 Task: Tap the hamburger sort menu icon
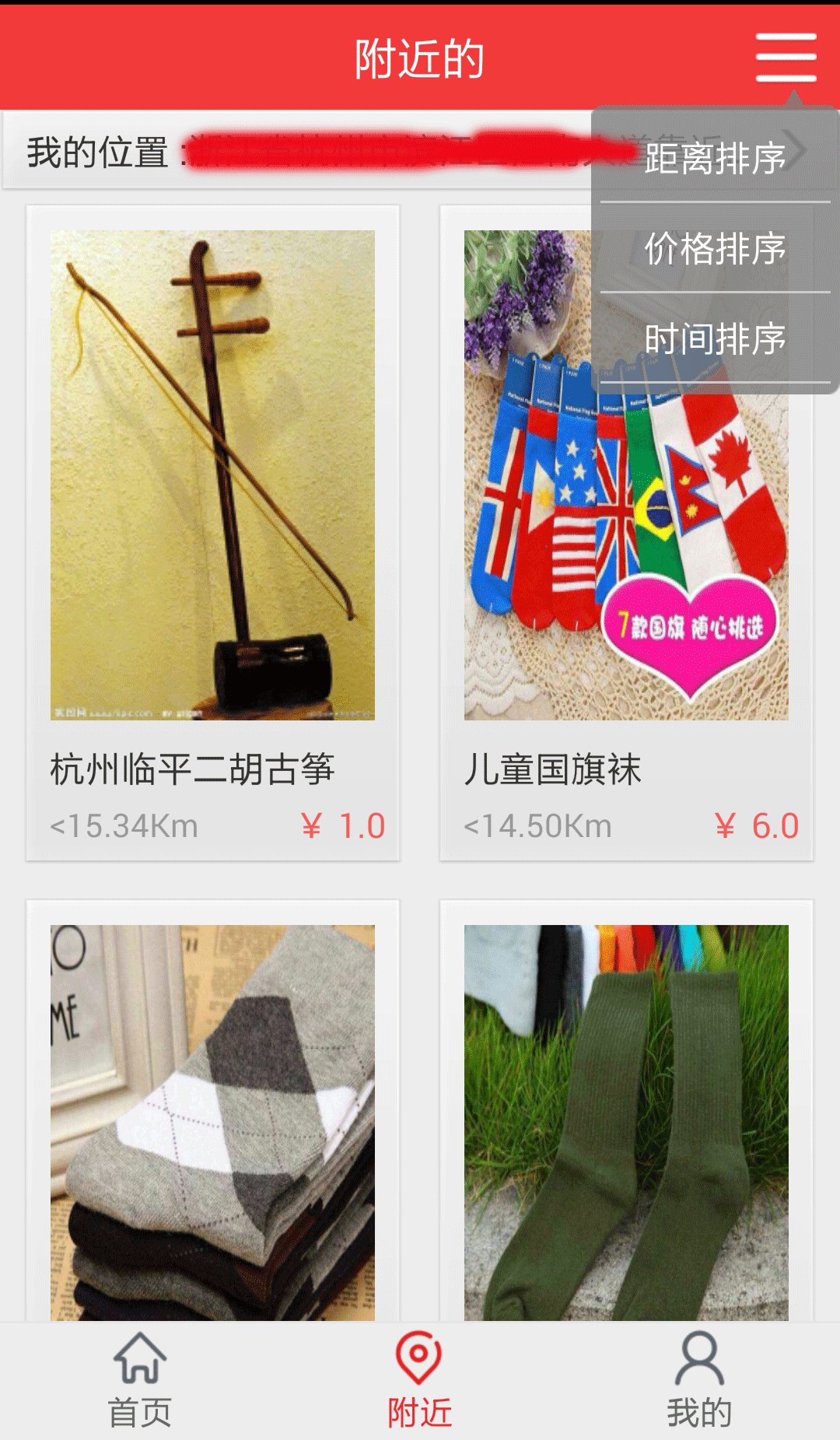pos(786,58)
